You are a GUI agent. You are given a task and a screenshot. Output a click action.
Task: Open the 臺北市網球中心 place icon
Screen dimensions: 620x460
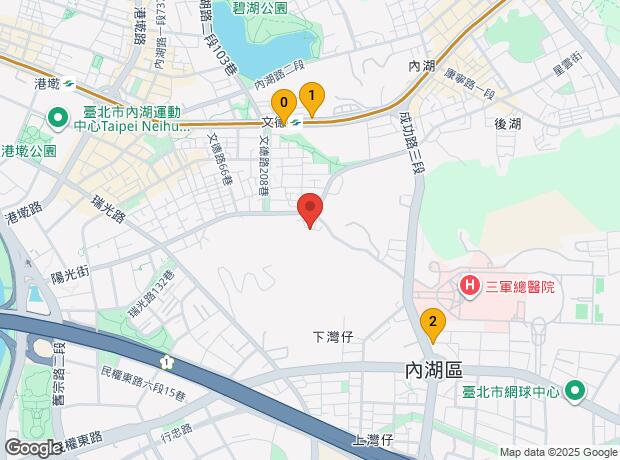tap(575, 390)
